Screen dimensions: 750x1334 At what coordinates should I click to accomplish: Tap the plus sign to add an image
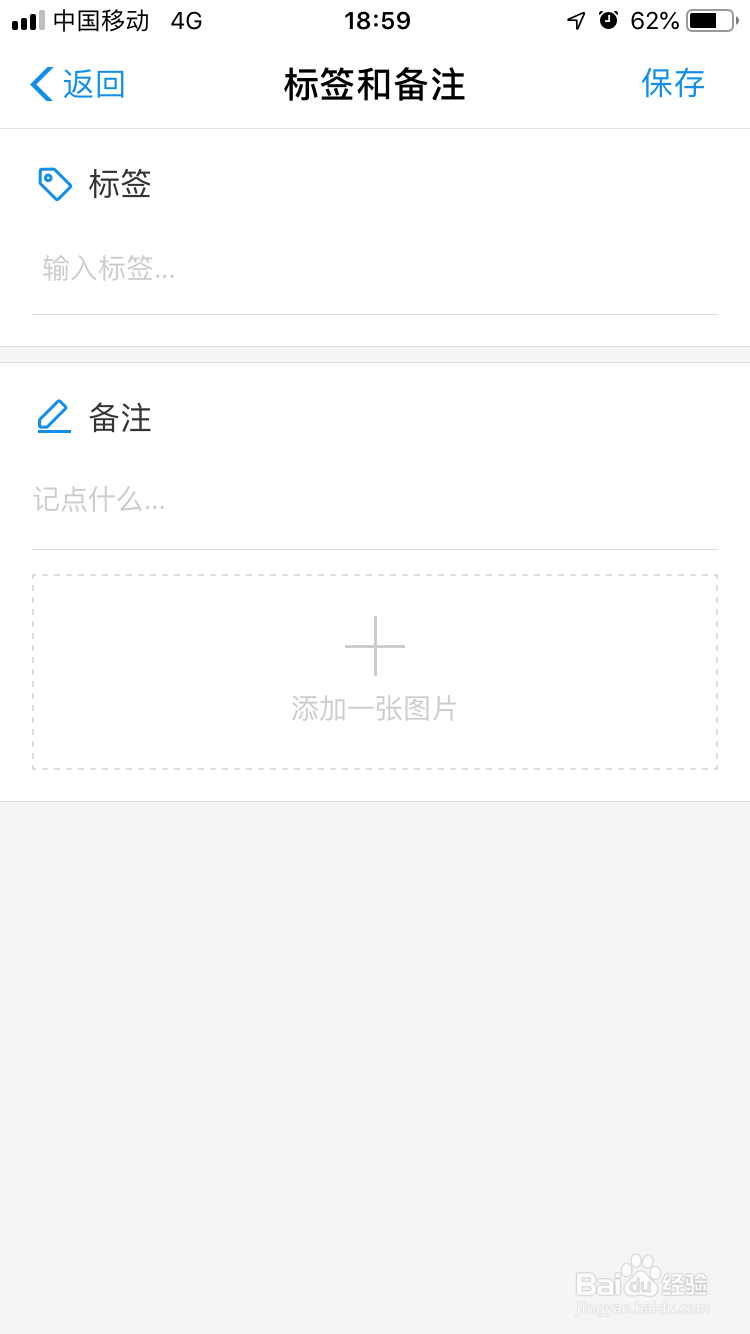(x=375, y=646)
